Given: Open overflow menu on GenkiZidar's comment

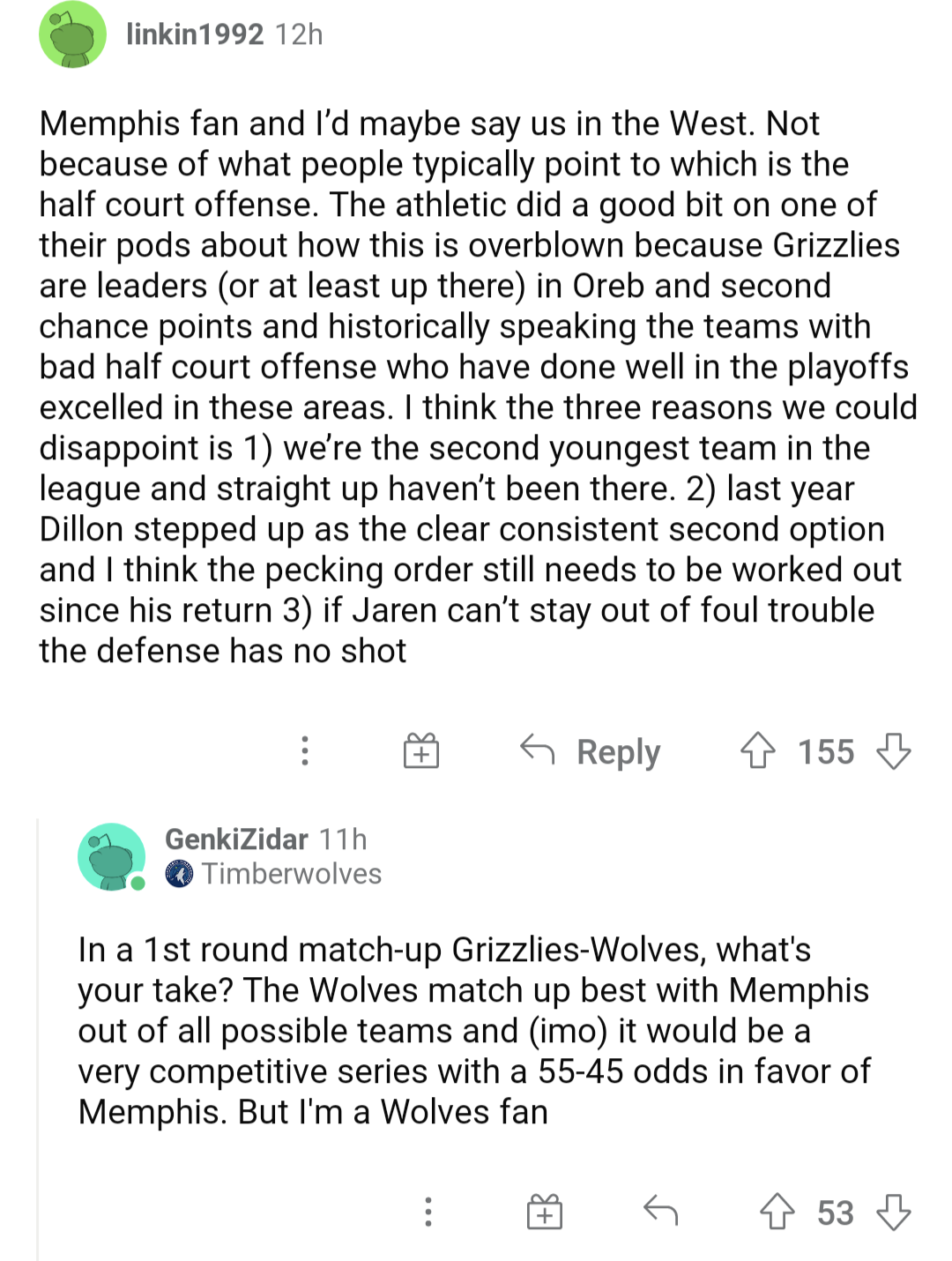Looking at the screenshot, I should point(428,1212).
